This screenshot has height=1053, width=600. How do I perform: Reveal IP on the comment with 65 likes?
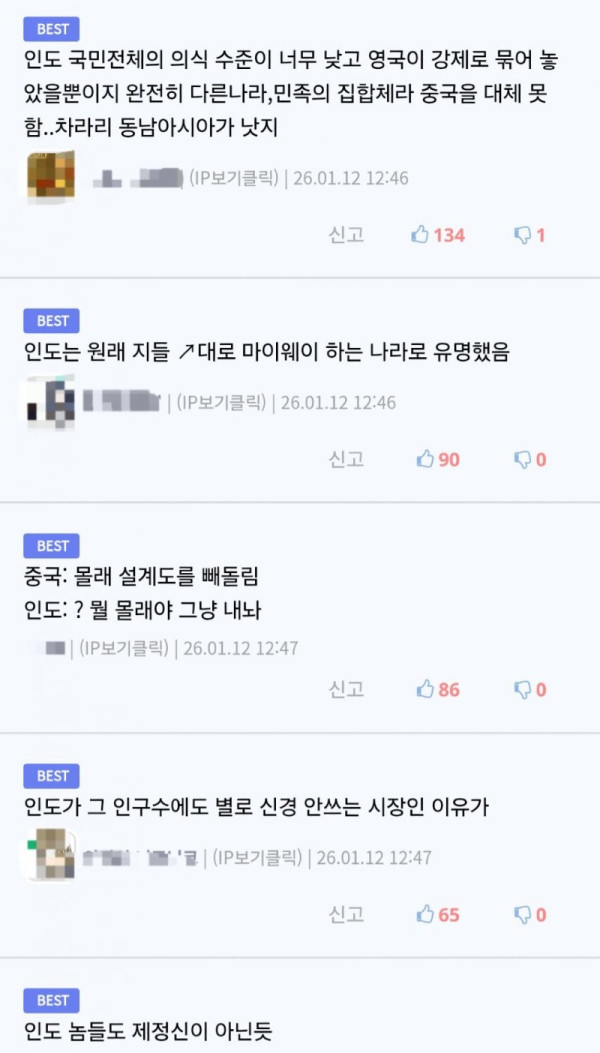[256, 857]
